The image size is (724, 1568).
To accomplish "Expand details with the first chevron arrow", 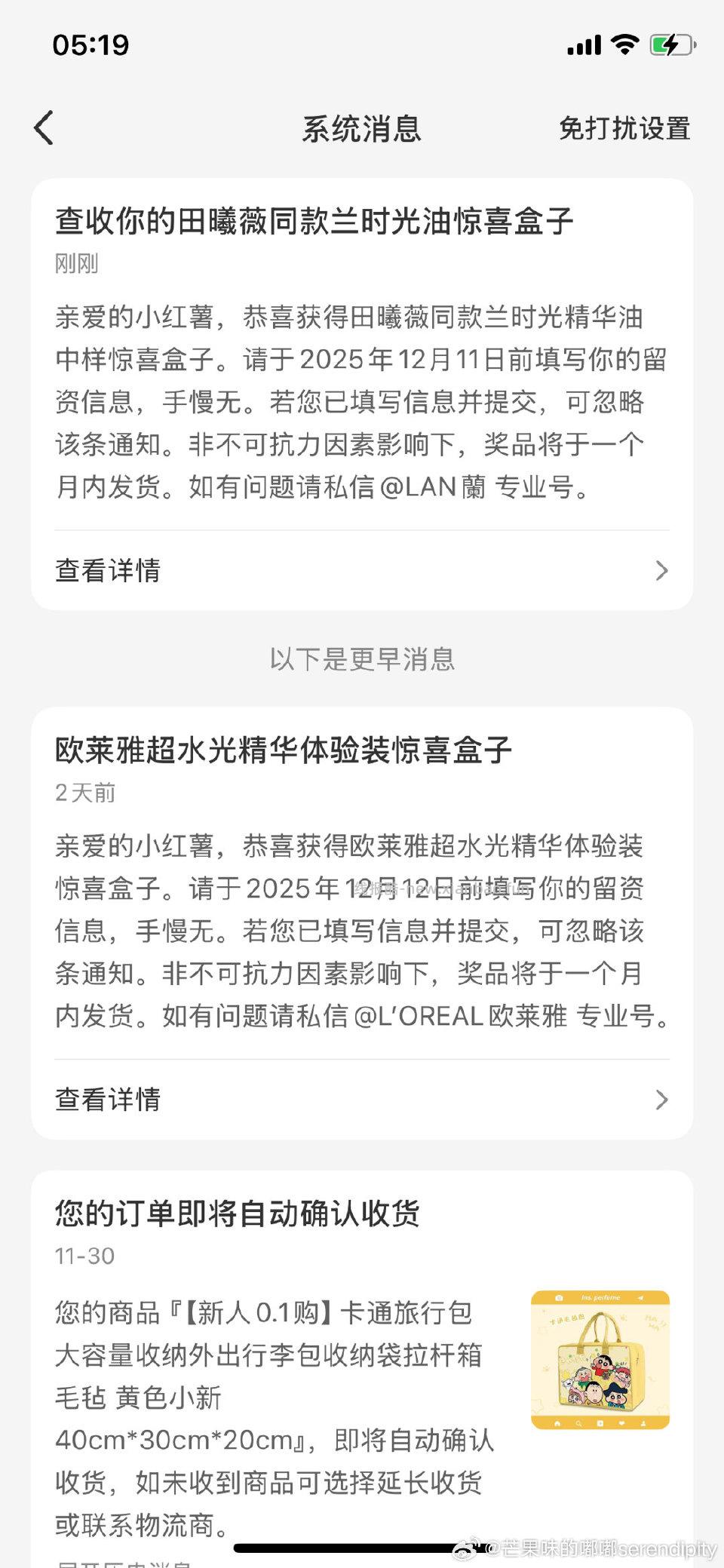I will tap(661, 572).
